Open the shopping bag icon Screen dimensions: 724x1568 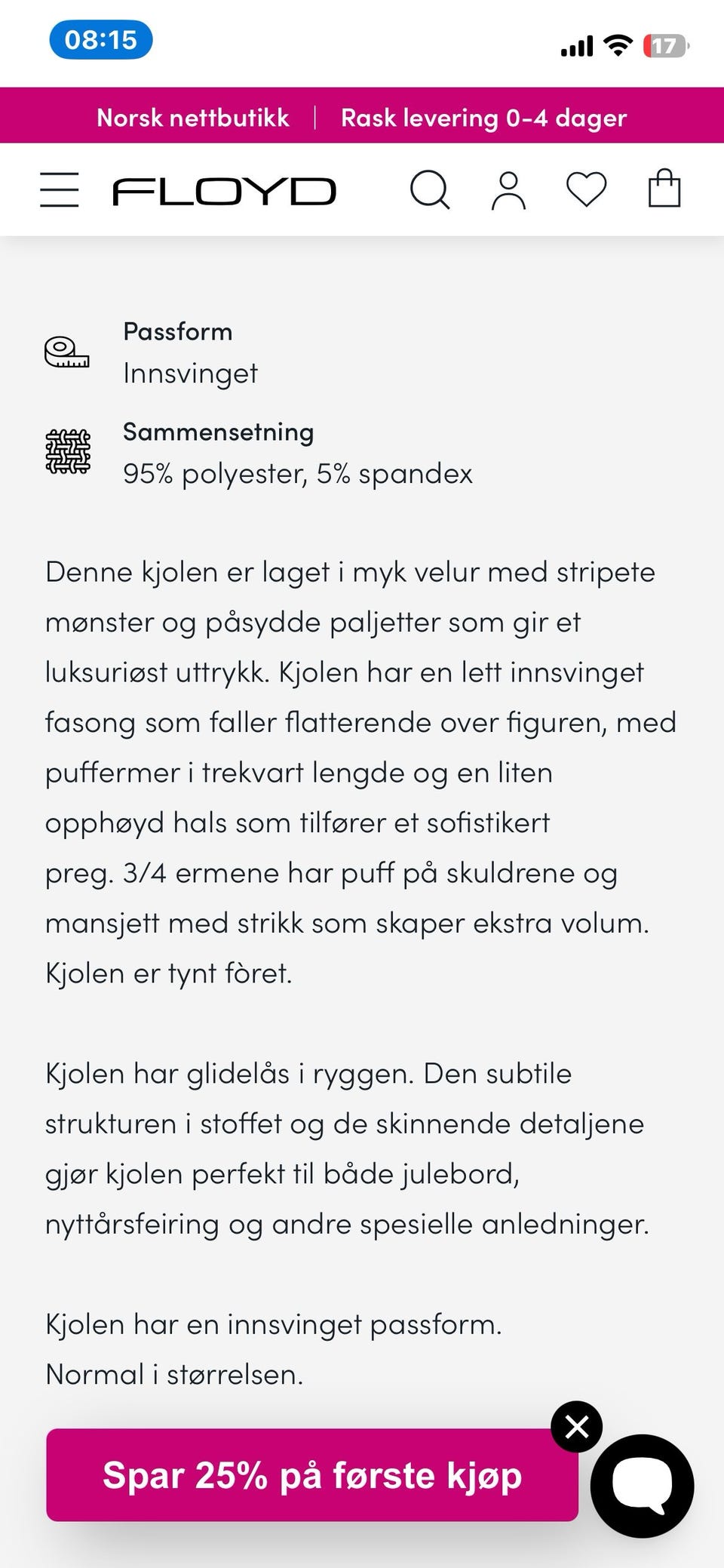tap(664, 189)
